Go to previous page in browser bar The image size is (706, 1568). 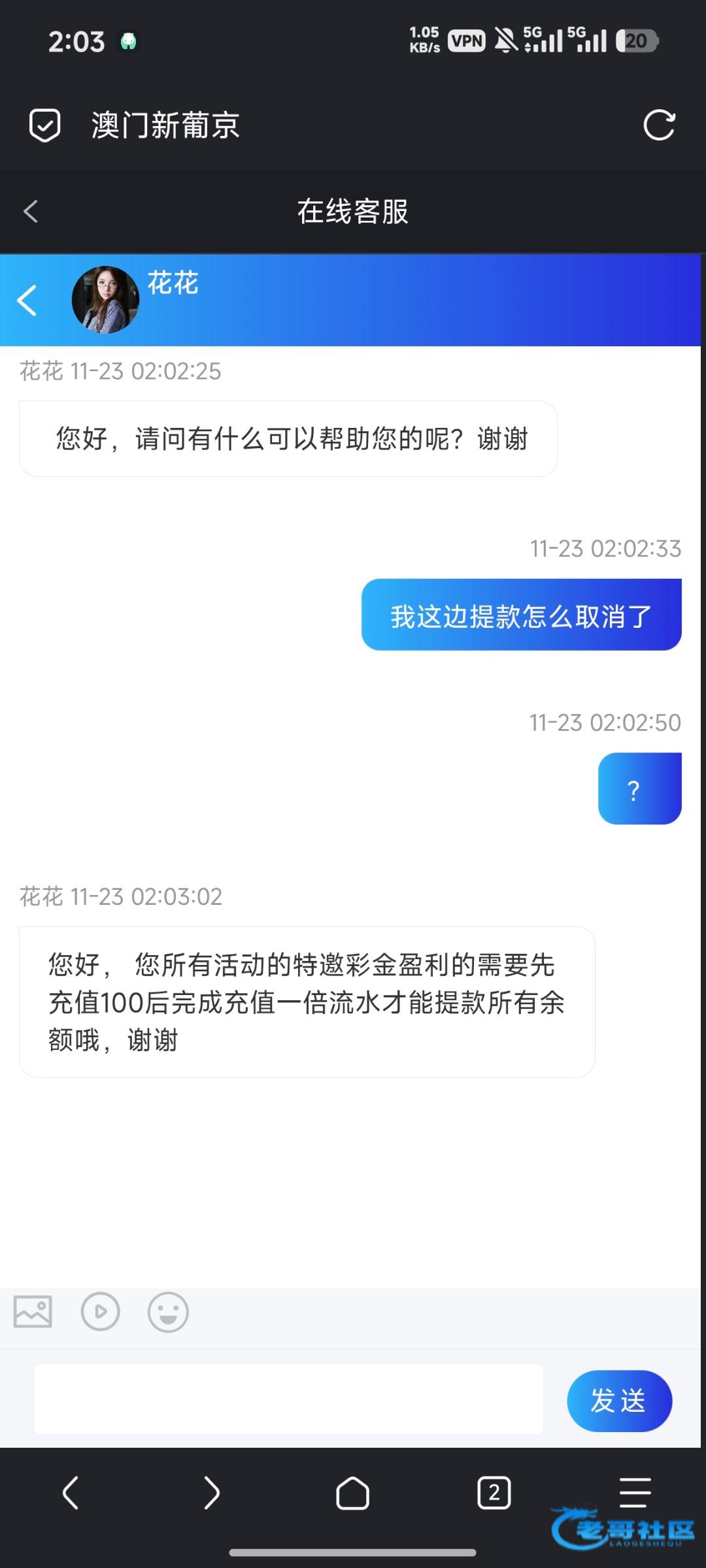(70, 1493)
